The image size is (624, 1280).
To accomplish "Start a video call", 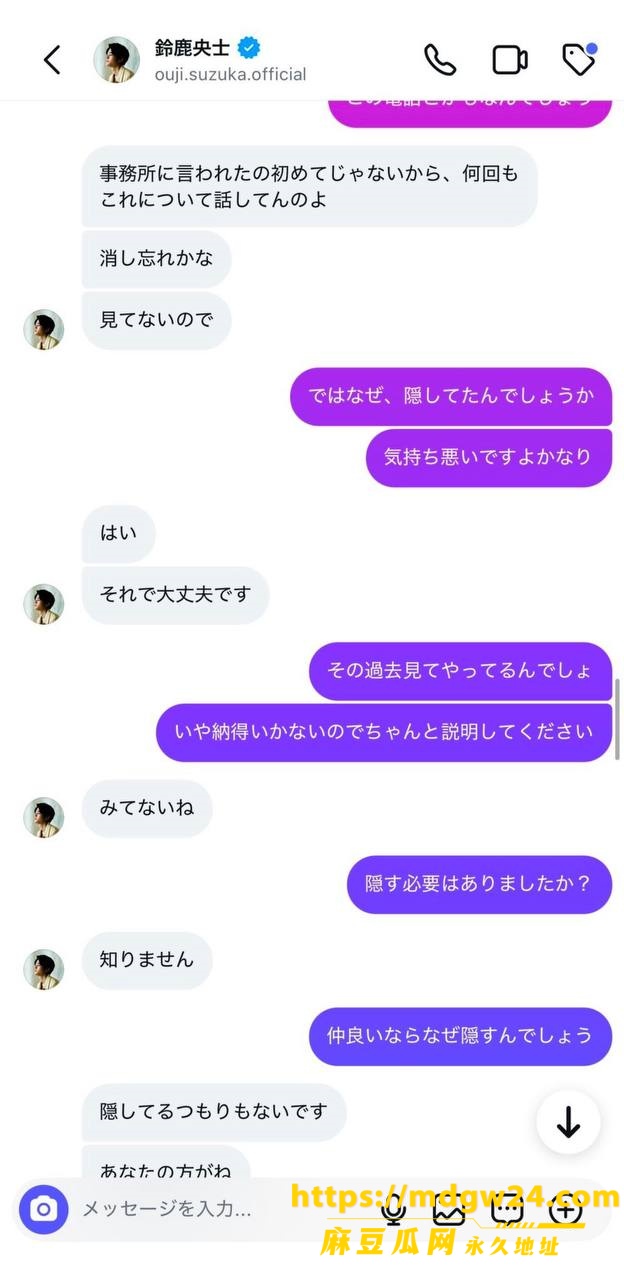I will (x=510, y=60).
